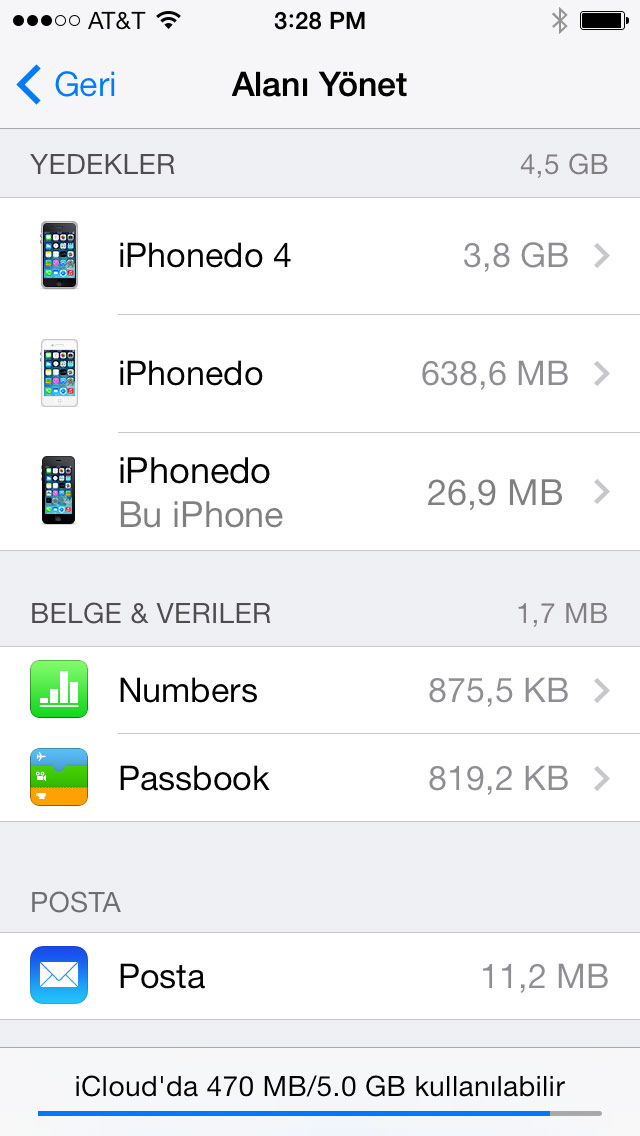This screenshot has width=640, height=1136.
Task: Open the Bu iPhone backup row
Action: tap(320, 492)
